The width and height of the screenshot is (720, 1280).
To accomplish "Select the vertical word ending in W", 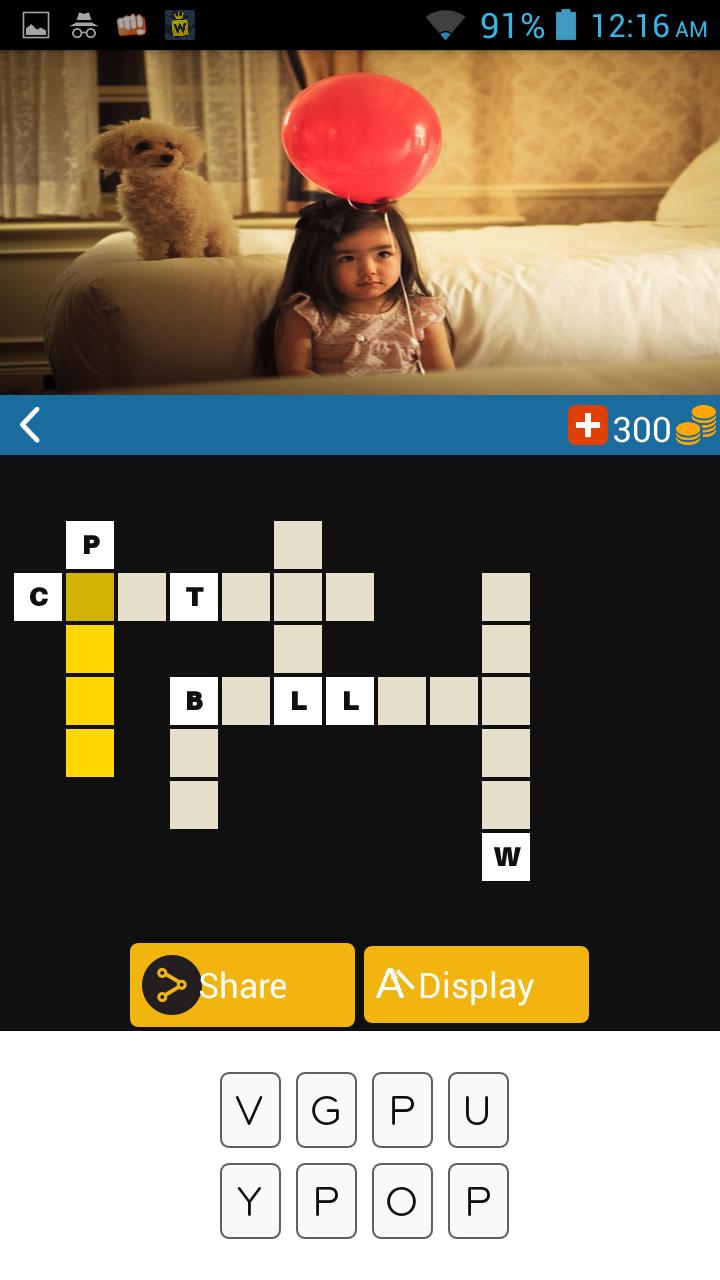I will 506,753.
